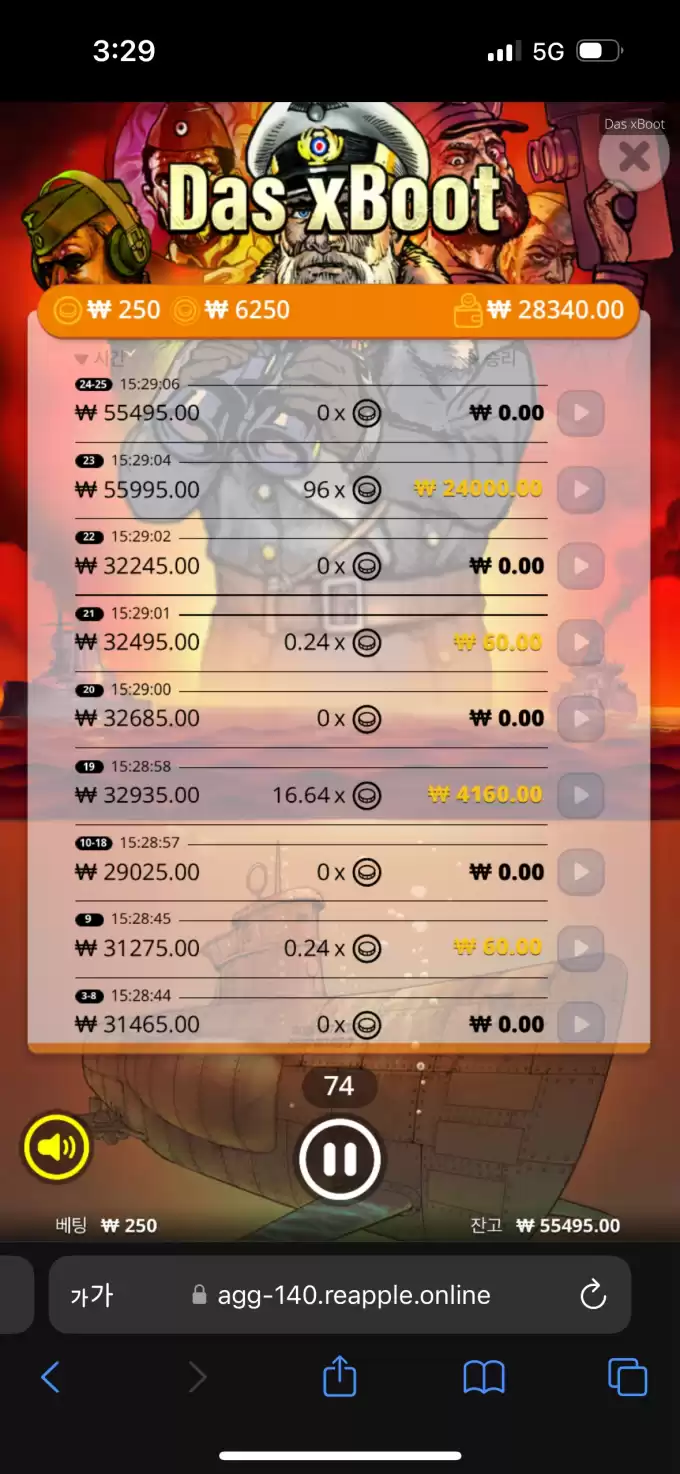Viewport: 680px width, 1474px height.
Task: Pause the autoplay spins
Action: coord(340,1159)
